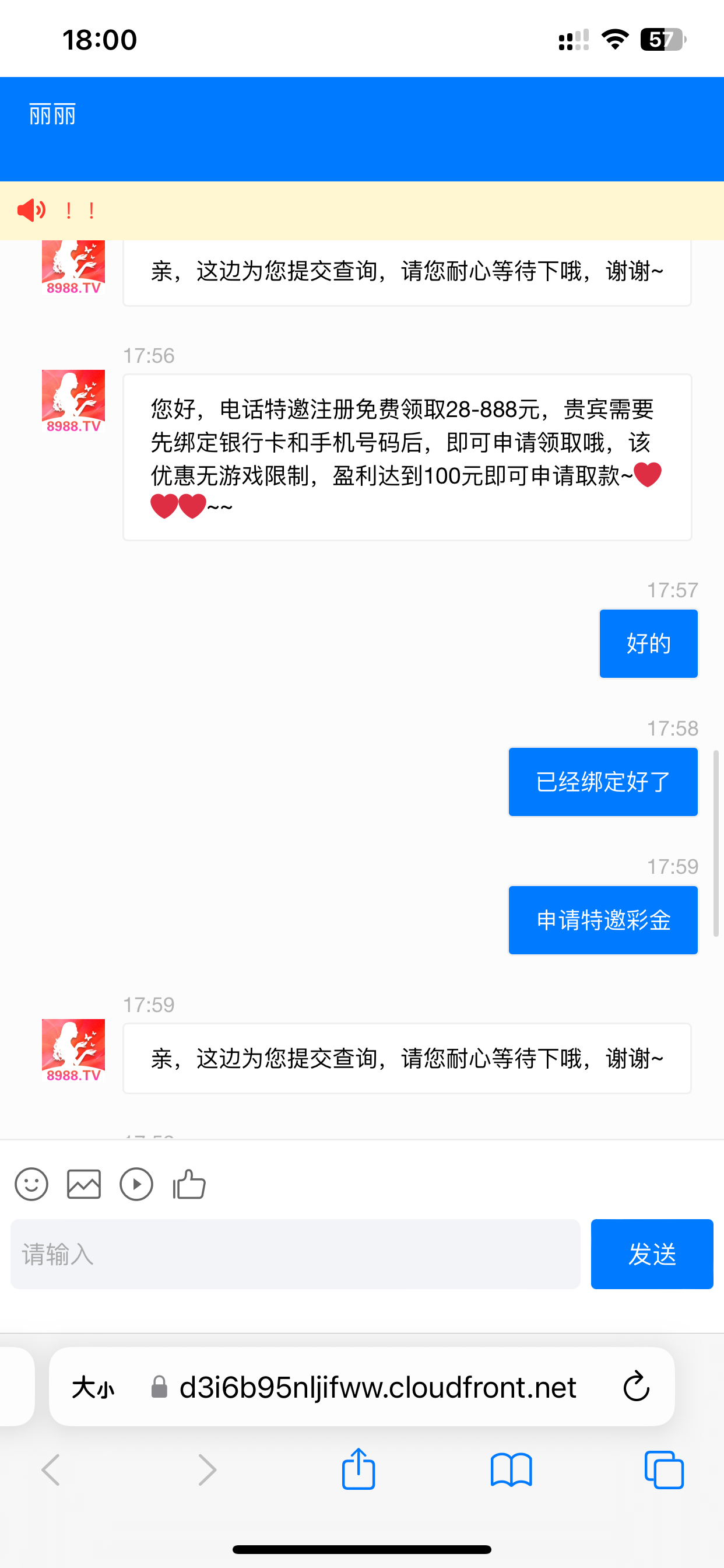
Task: Send the message with 发送
Action: click(652, 1254)
